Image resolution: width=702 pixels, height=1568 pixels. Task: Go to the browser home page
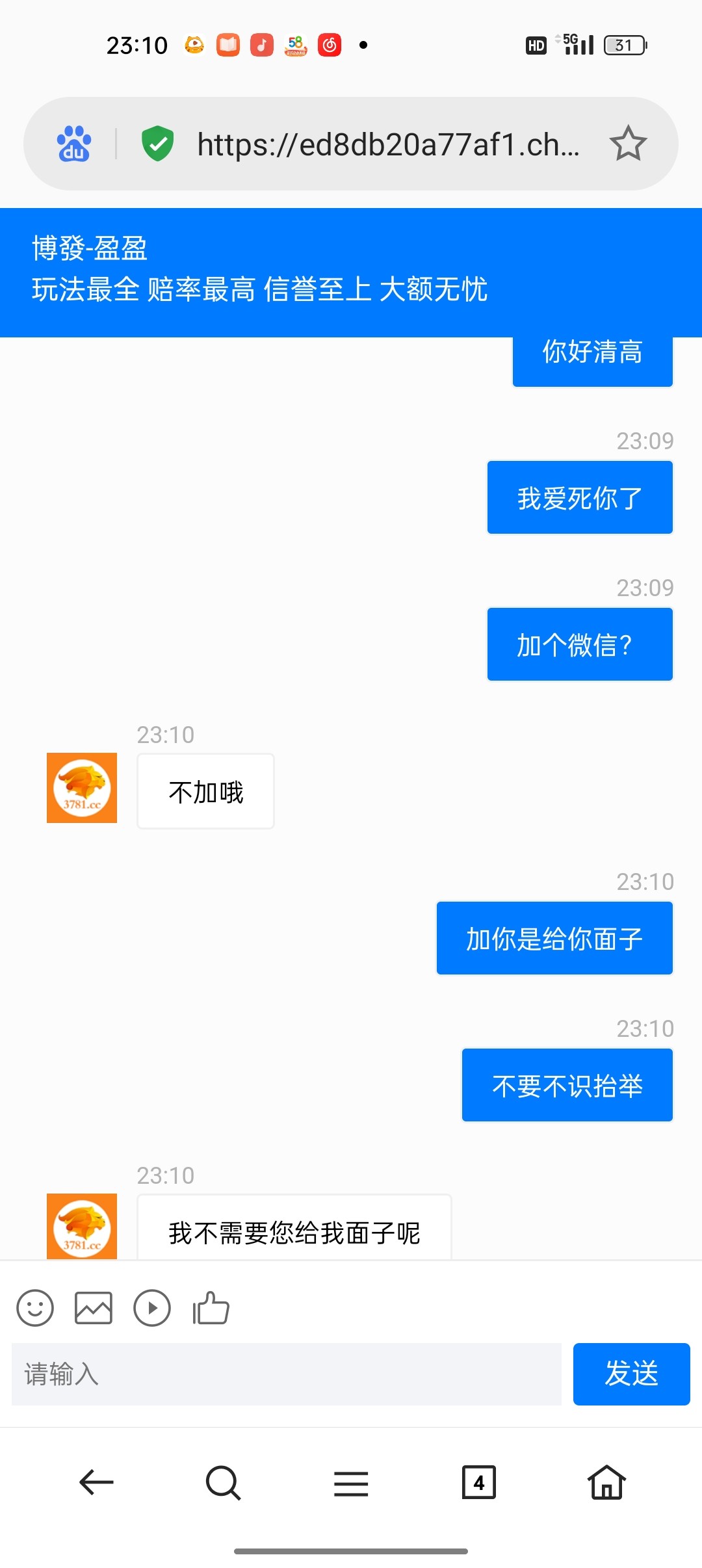(x=606, y=1483)
